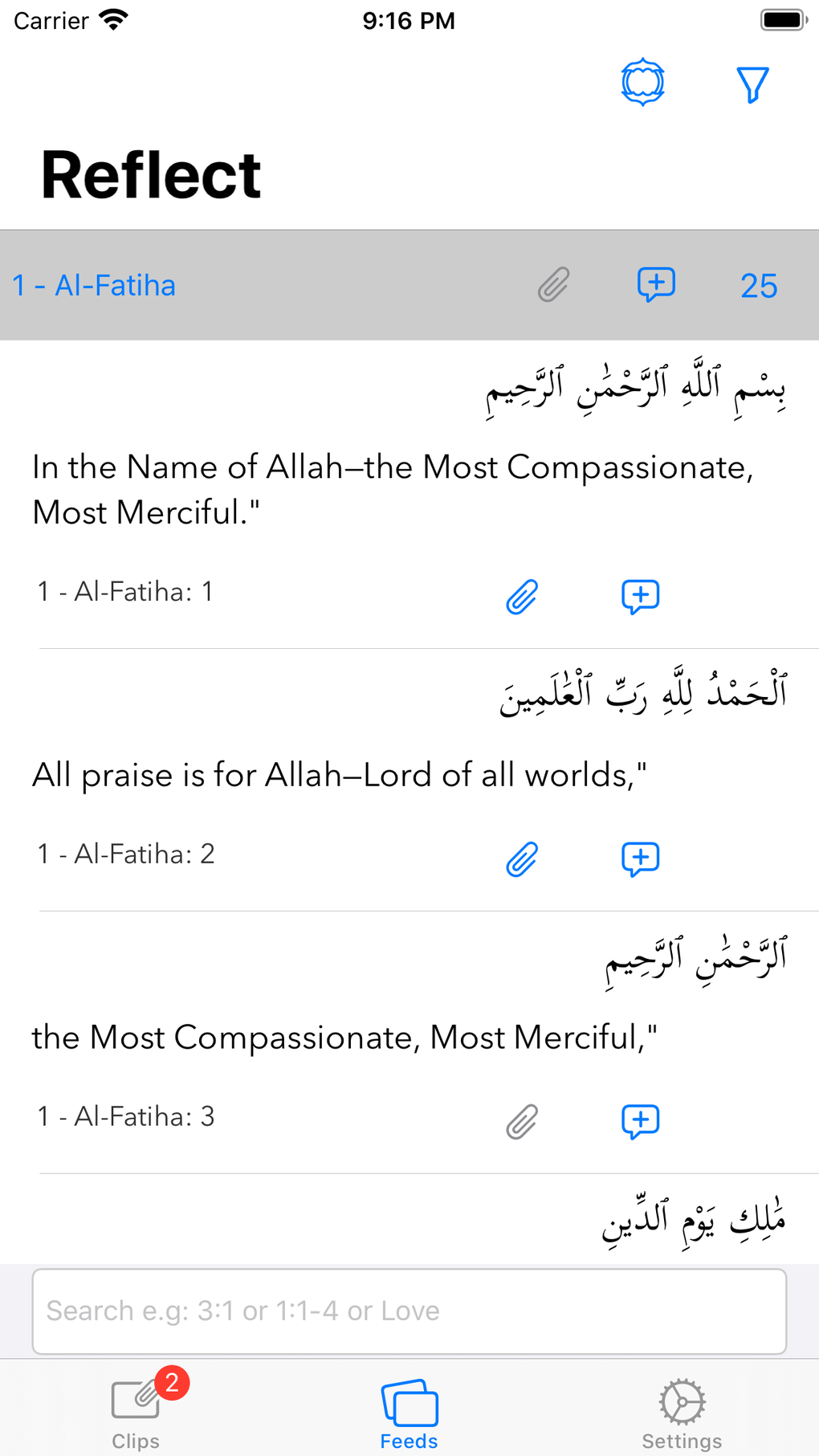Clip verse Al-Fatiha: 3
This screenshot has height=1456, width=819.
point(522,1122)
